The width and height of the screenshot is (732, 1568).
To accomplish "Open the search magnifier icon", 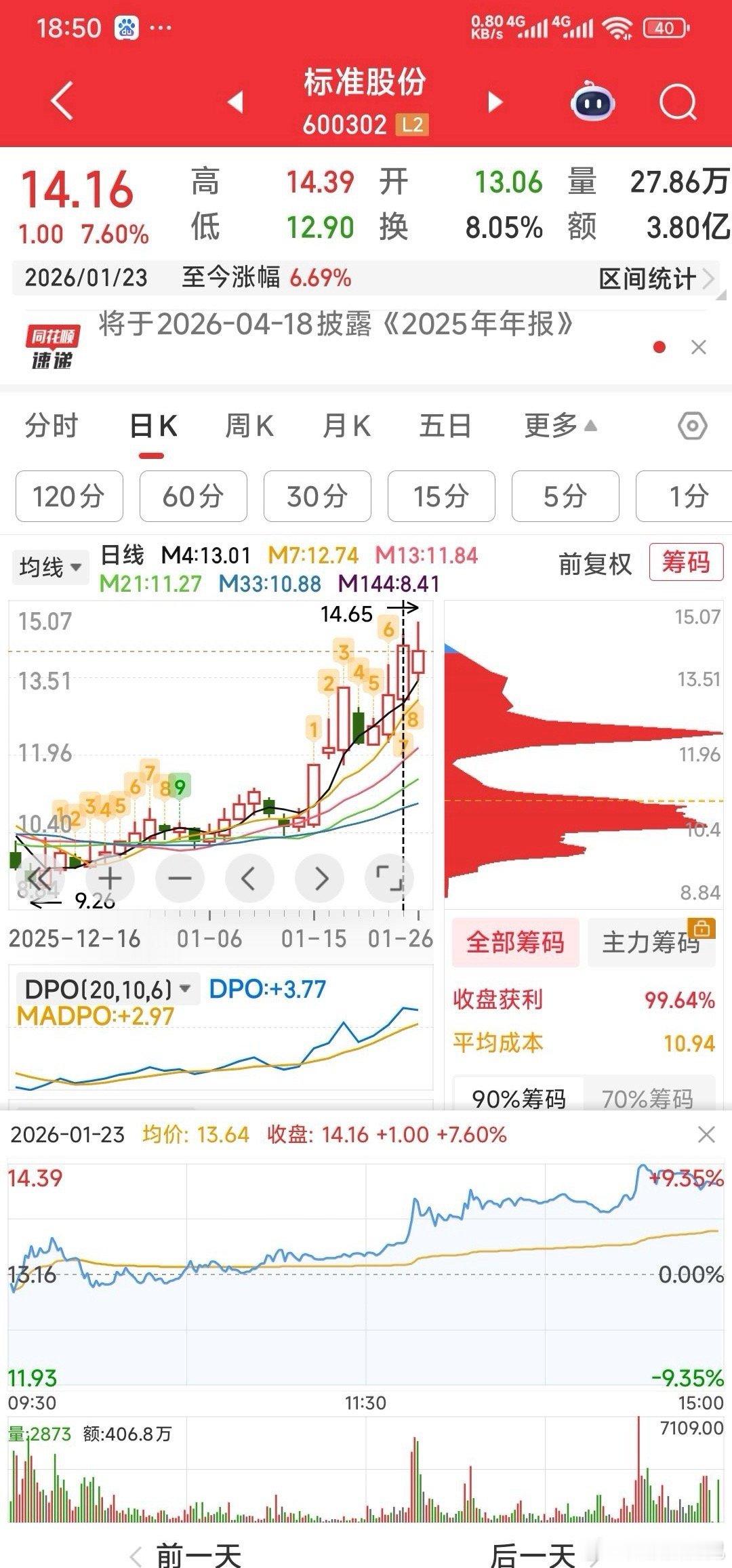I will tap(677, 102).
